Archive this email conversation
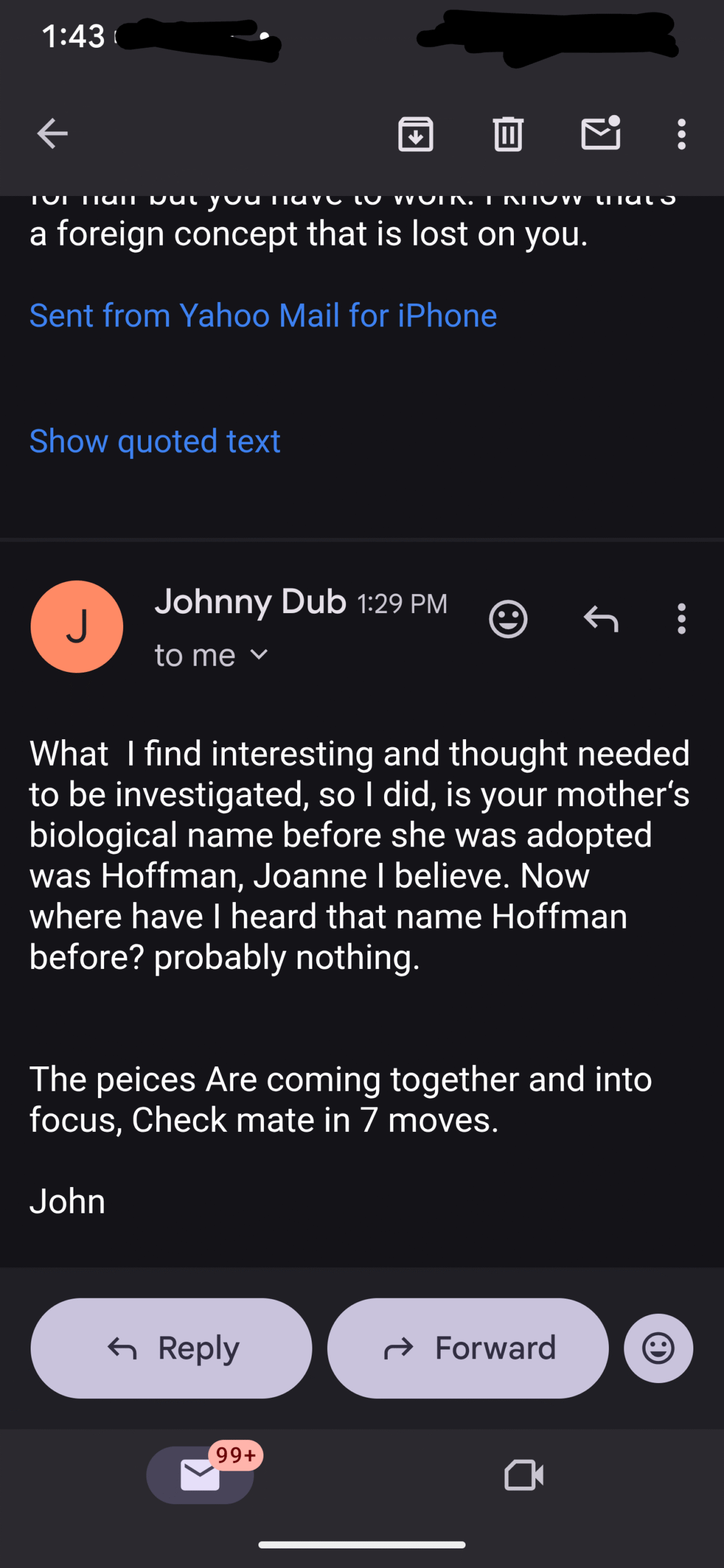 (415, 134)
